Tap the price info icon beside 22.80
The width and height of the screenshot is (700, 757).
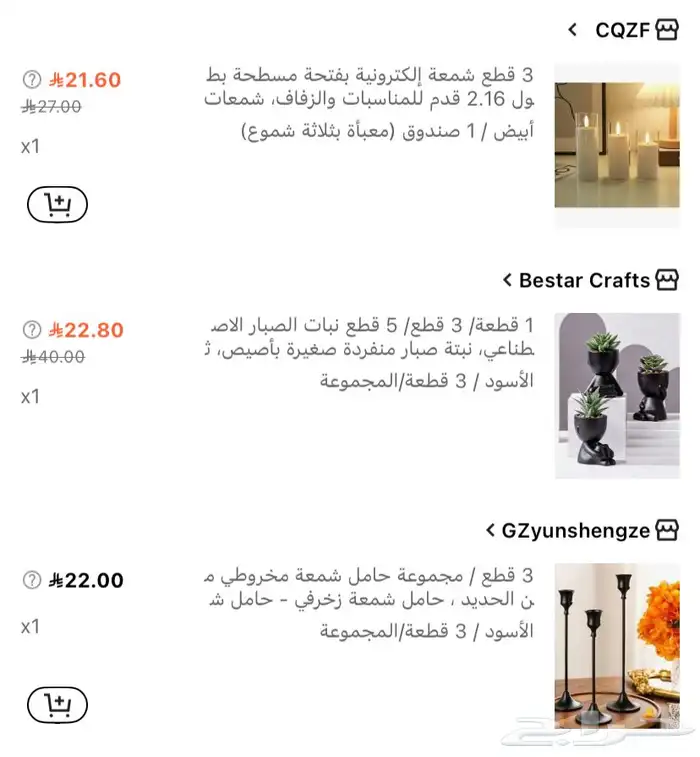tap(32, 329)
